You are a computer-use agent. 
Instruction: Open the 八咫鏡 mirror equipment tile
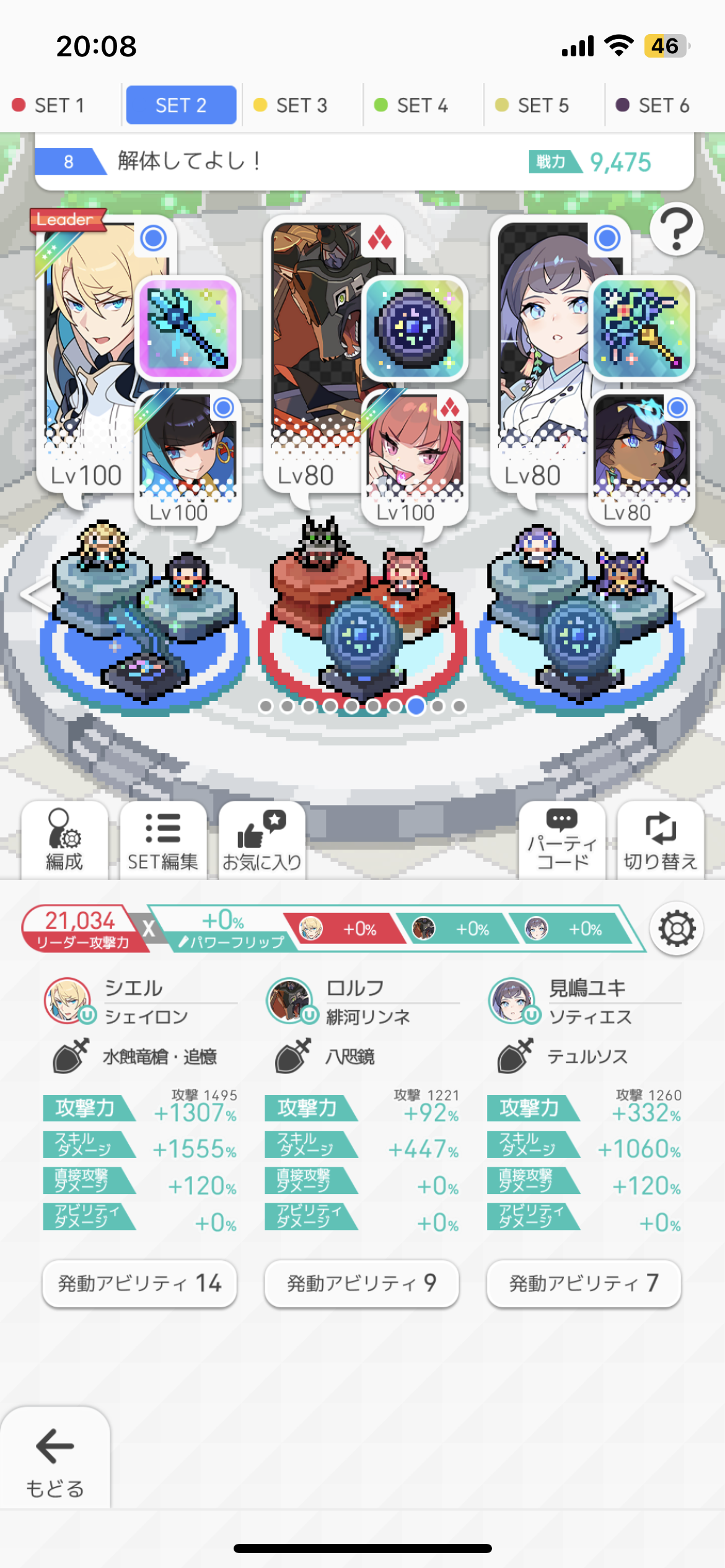[414, 328]
